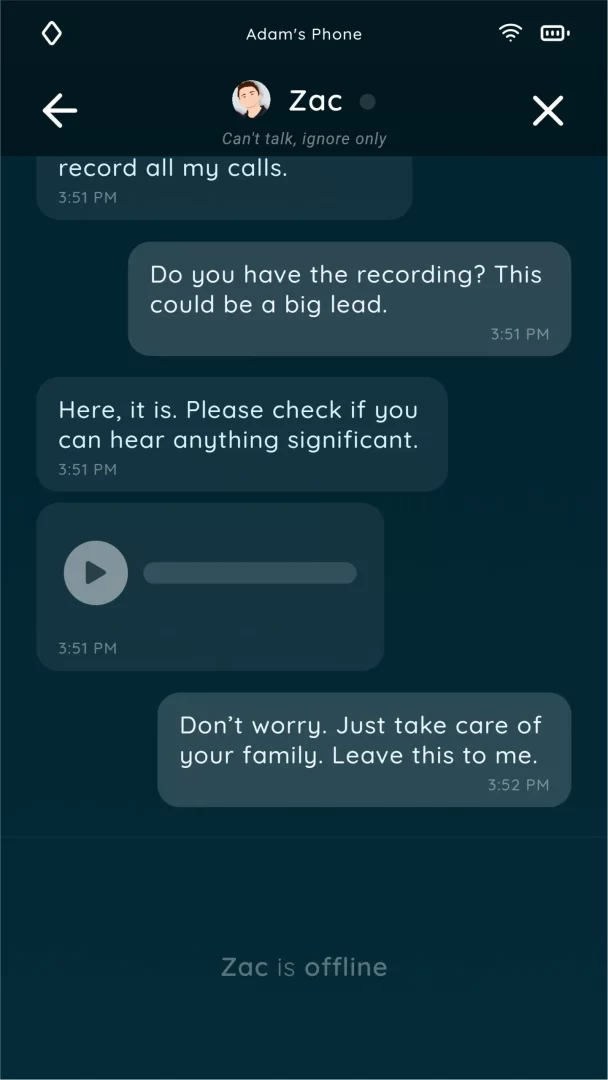This screenshot has width=608, height=1080.
Task: Close the chat with the X
Action: click(548, 110)
